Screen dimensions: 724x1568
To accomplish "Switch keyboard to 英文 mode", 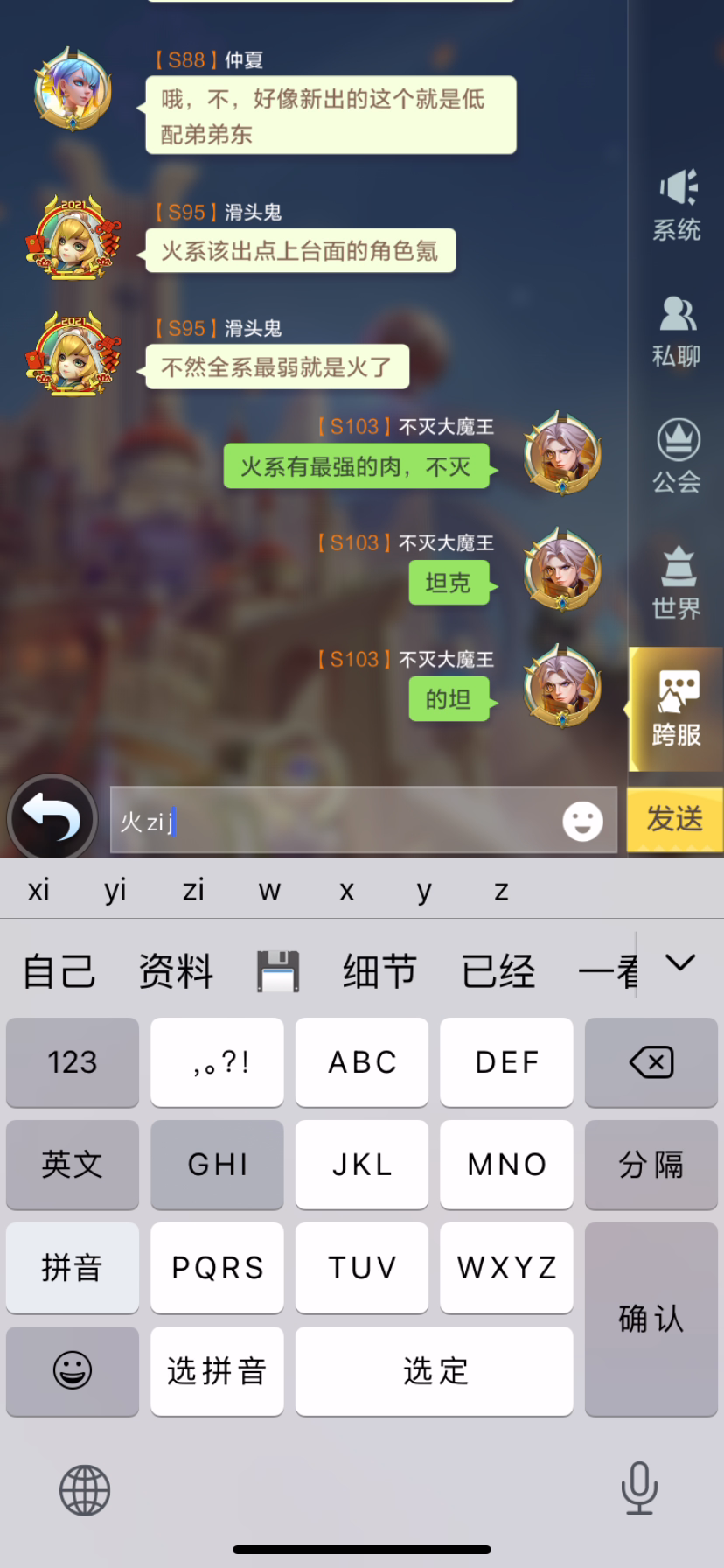I will click(73, 1165).
